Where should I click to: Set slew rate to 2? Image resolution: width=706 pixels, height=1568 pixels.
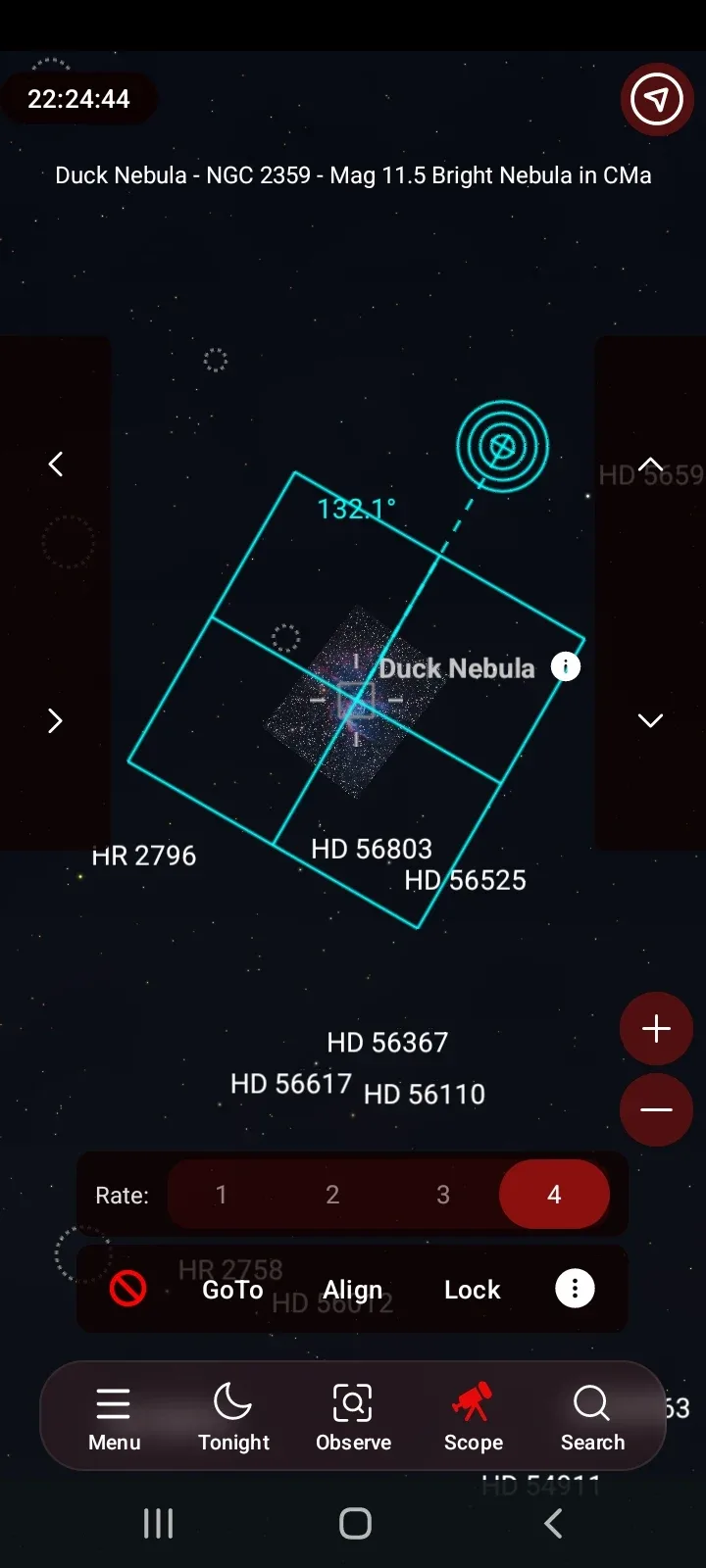(332, 1195)
